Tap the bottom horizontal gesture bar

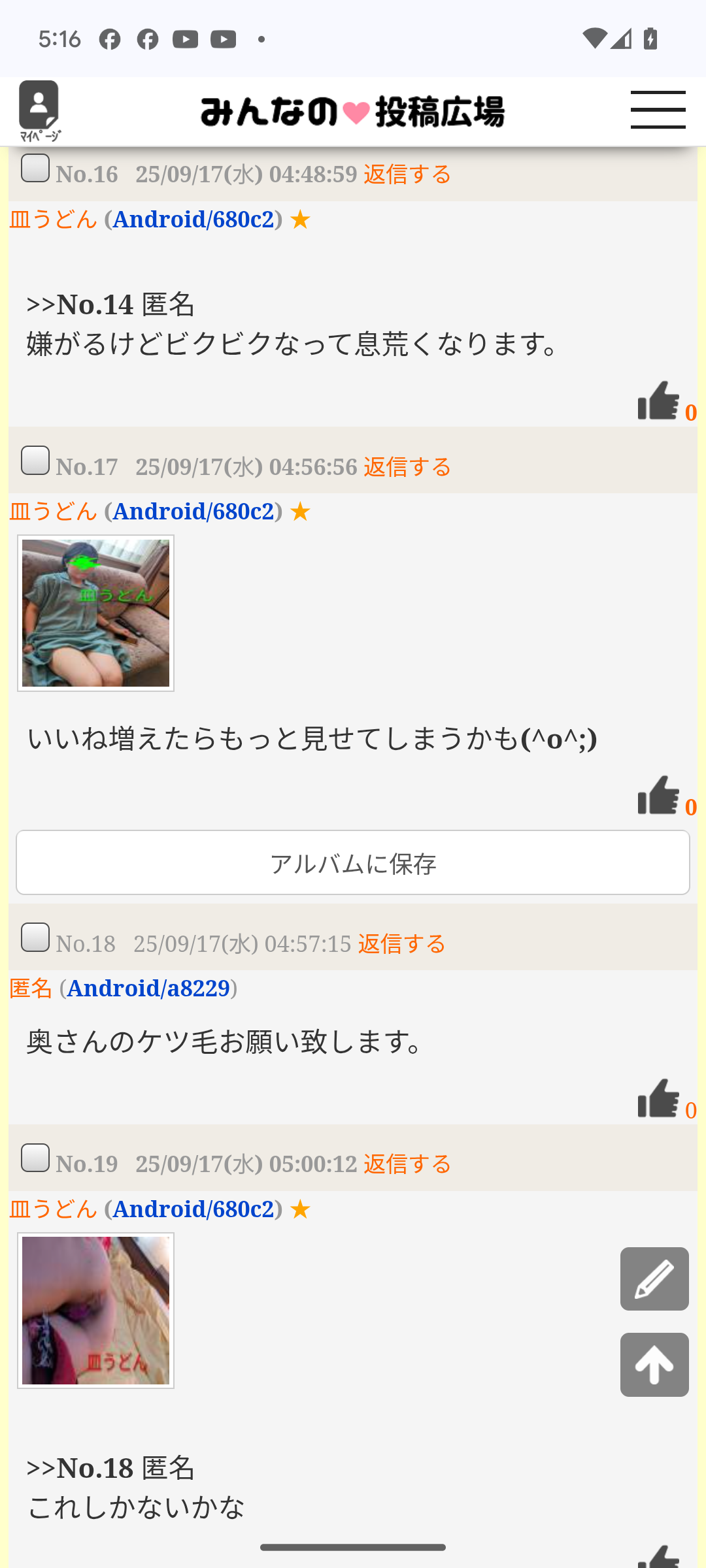[x=353, y=1546]
